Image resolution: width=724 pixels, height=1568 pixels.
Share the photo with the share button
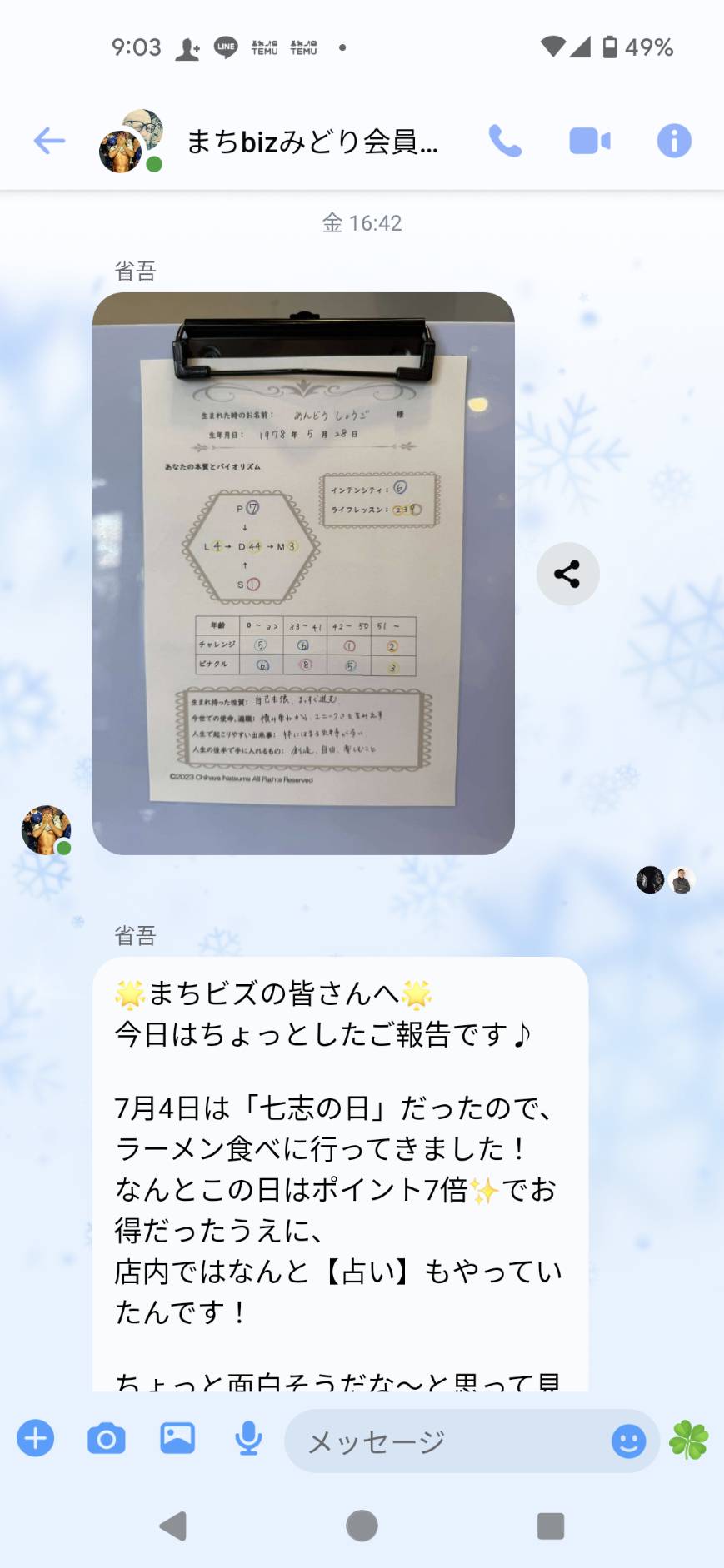tap(567, 574)
